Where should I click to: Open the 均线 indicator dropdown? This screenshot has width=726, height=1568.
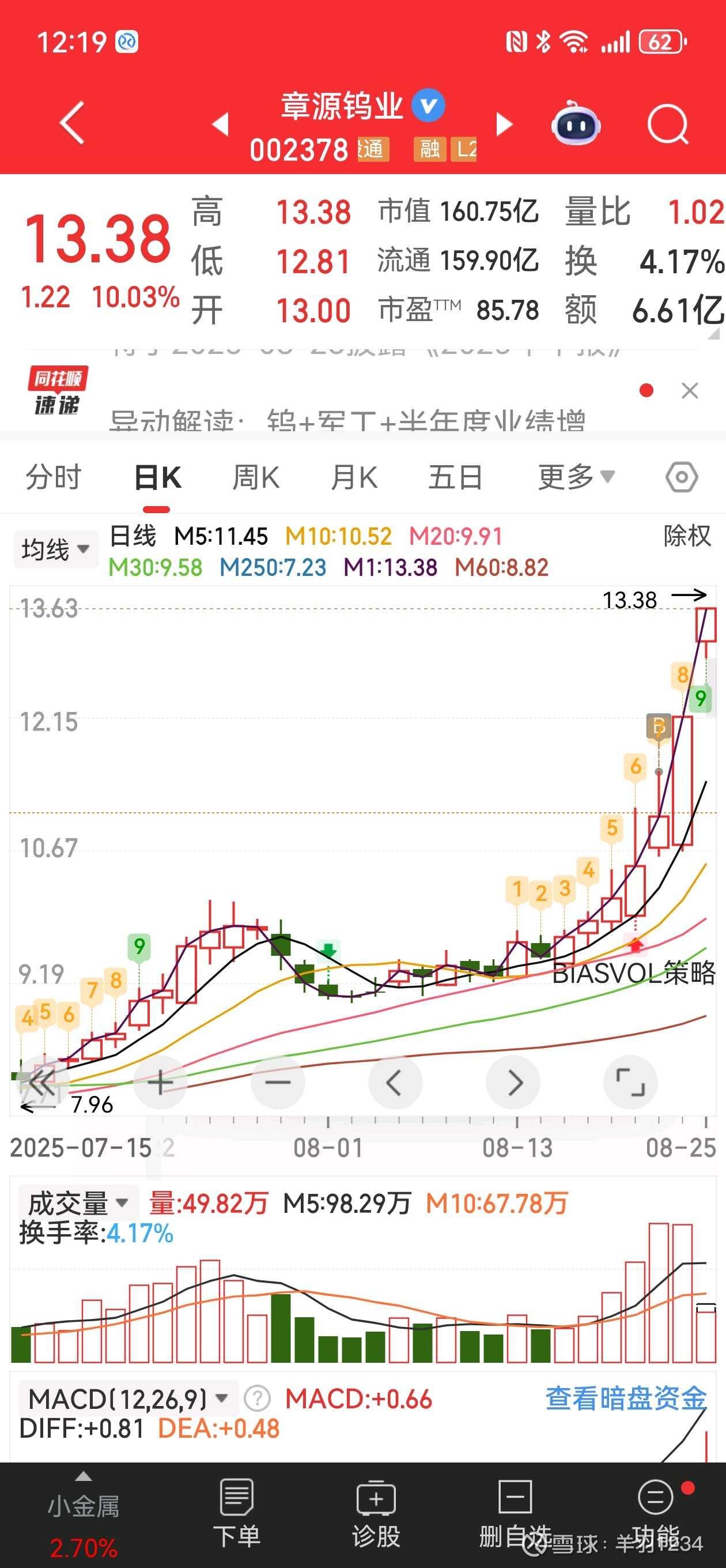click(55, 549)
